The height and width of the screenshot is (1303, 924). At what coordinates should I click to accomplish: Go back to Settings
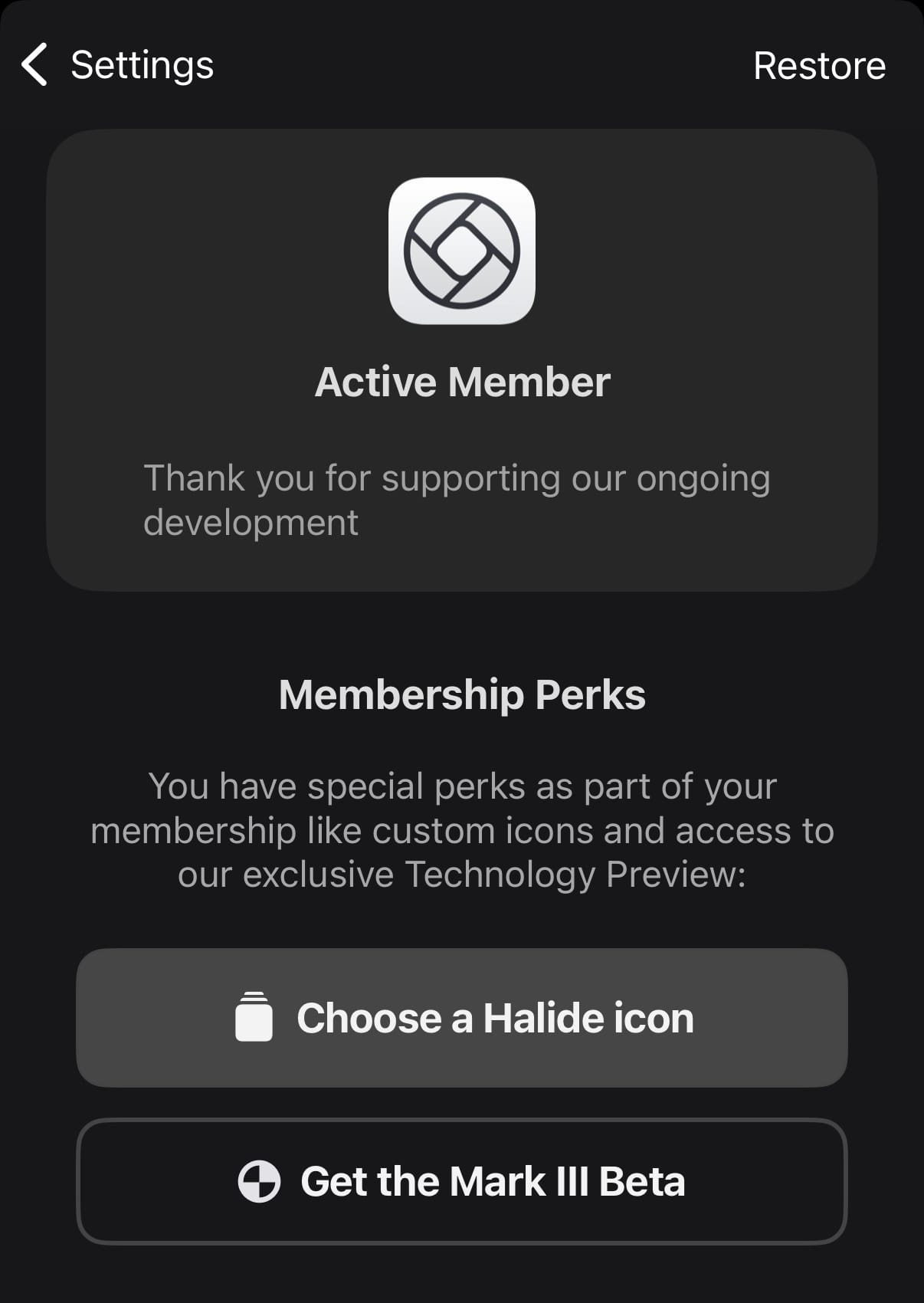pos(116,64)
